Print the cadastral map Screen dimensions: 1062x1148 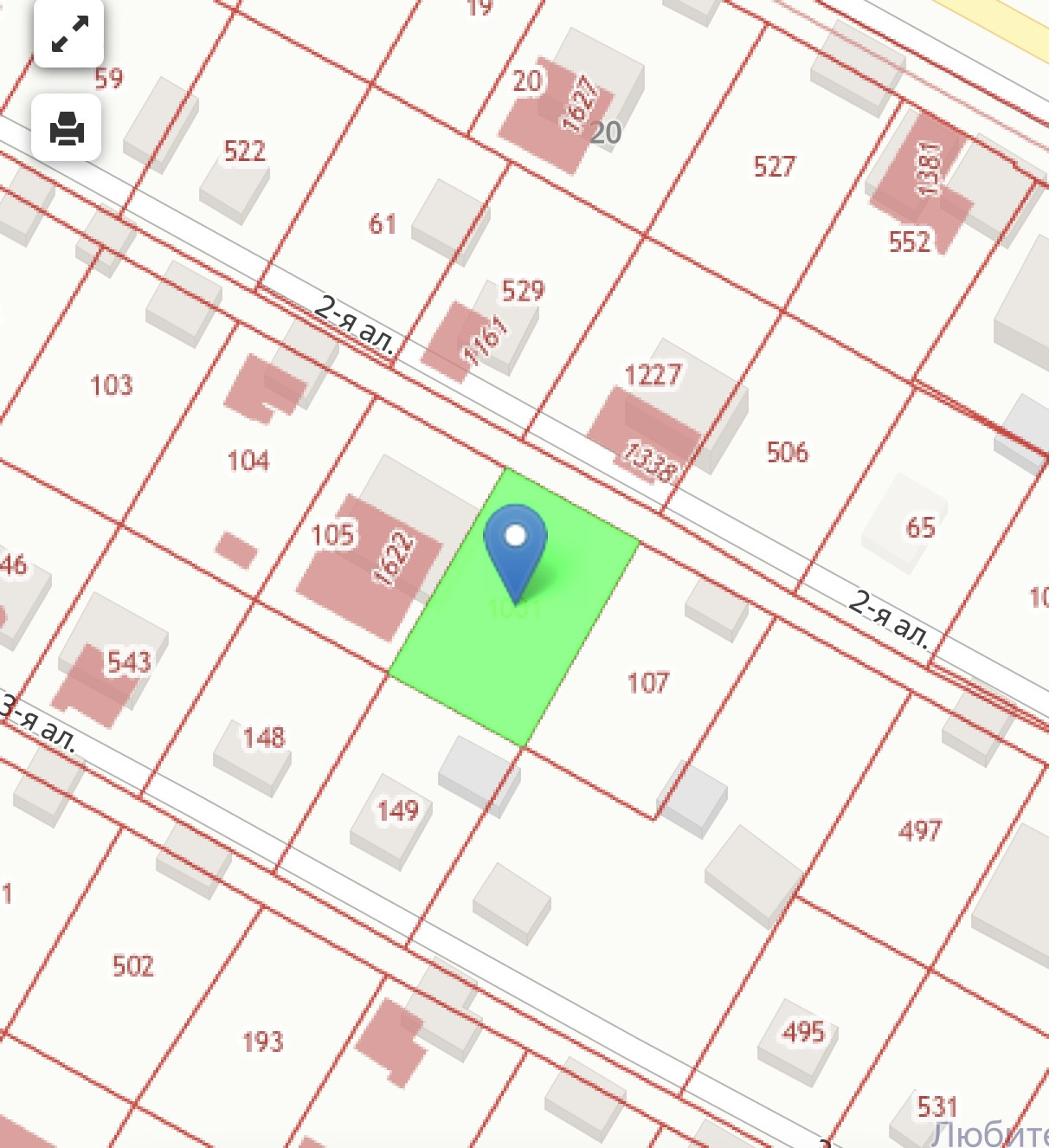pos(67,128)
